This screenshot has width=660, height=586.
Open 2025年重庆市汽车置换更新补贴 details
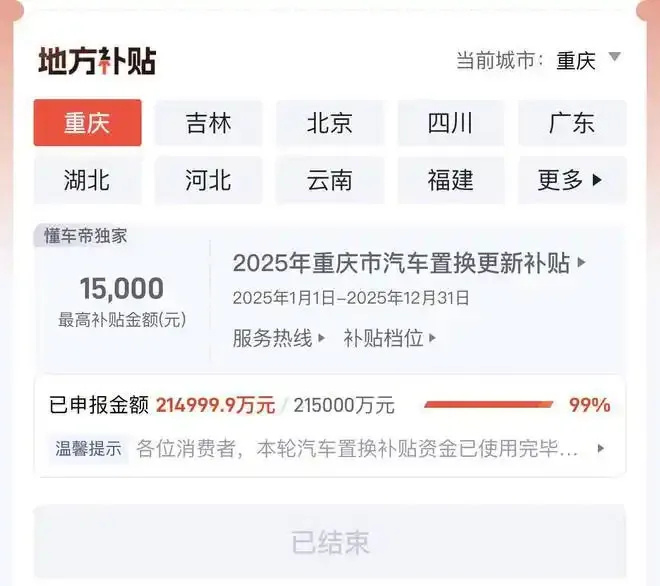pyautogui.click(x=409, y=263)
